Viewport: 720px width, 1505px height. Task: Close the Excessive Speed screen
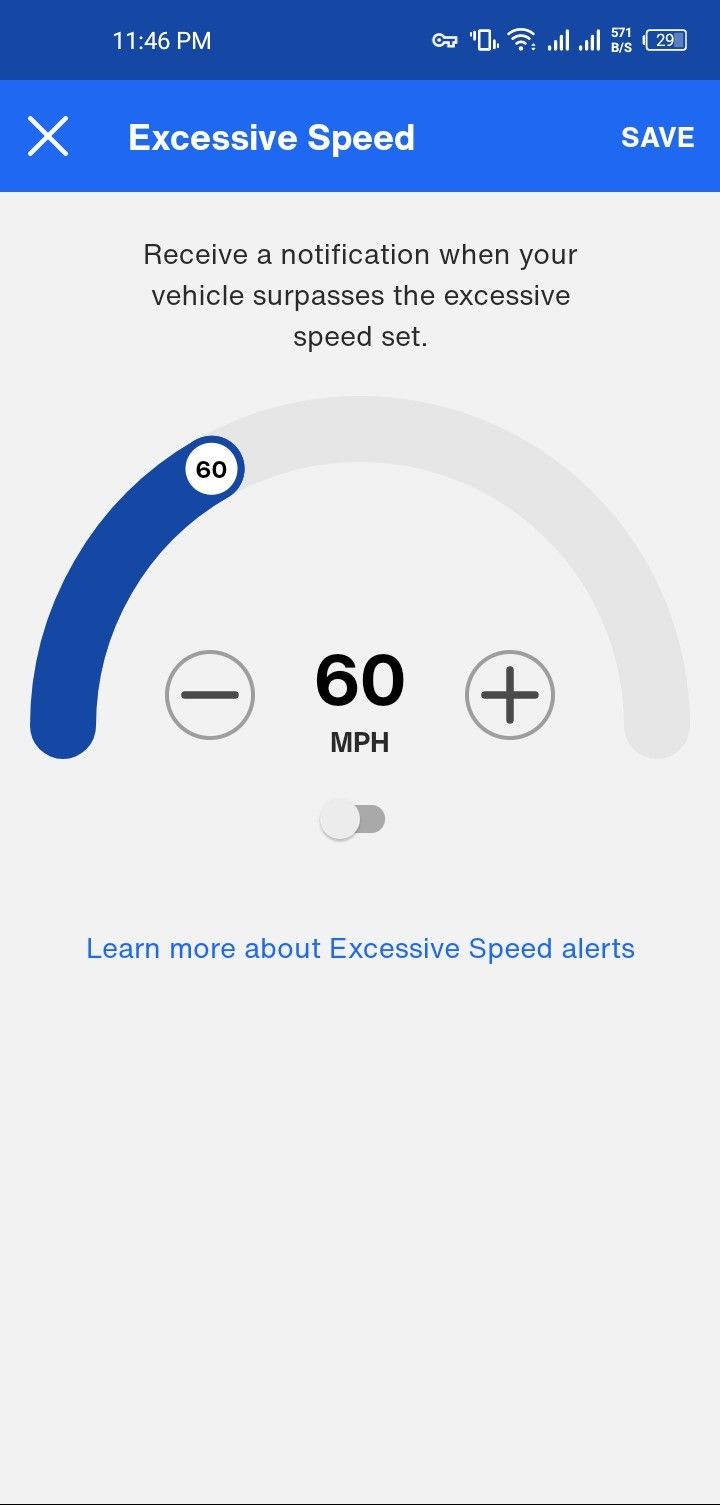pyautogui.click(x=48, y=137)
